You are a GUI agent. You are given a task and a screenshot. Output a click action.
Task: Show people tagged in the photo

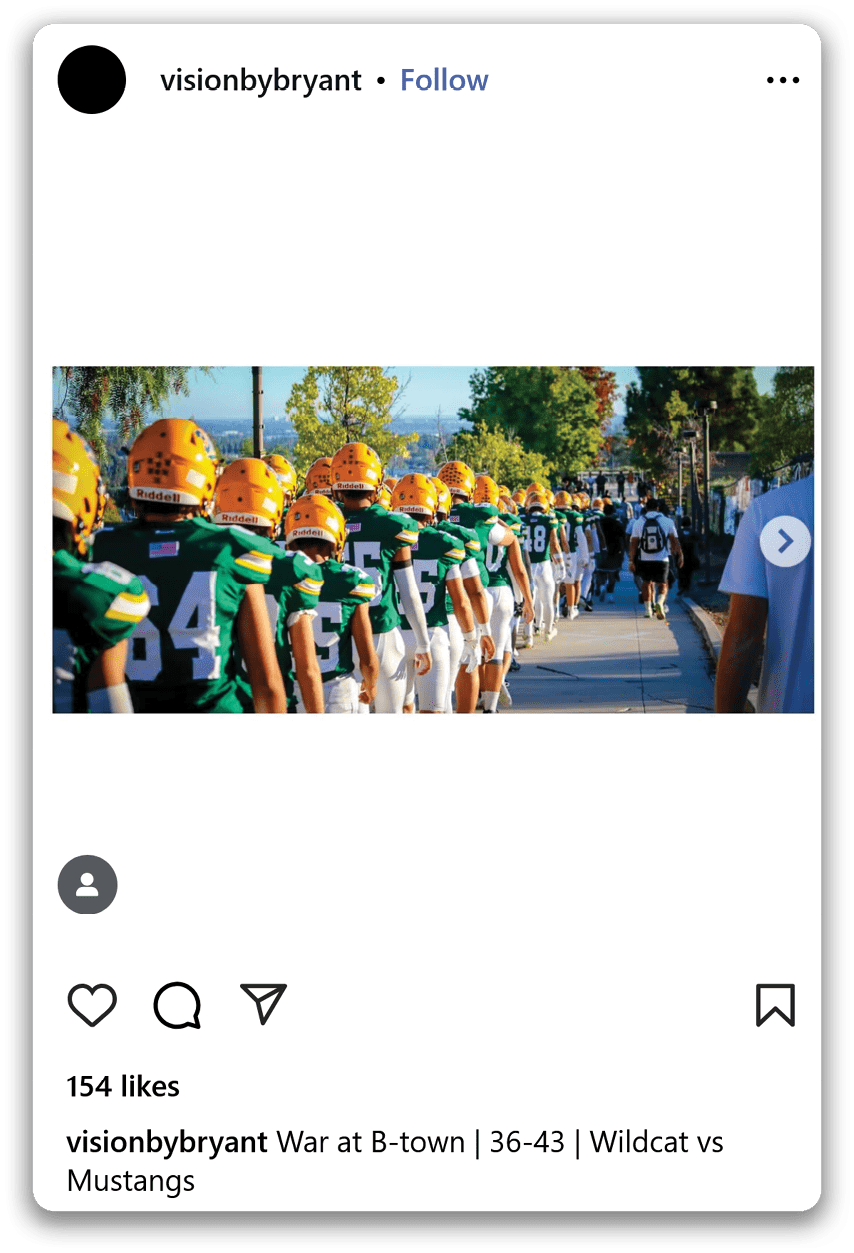(x=88, y=884)
